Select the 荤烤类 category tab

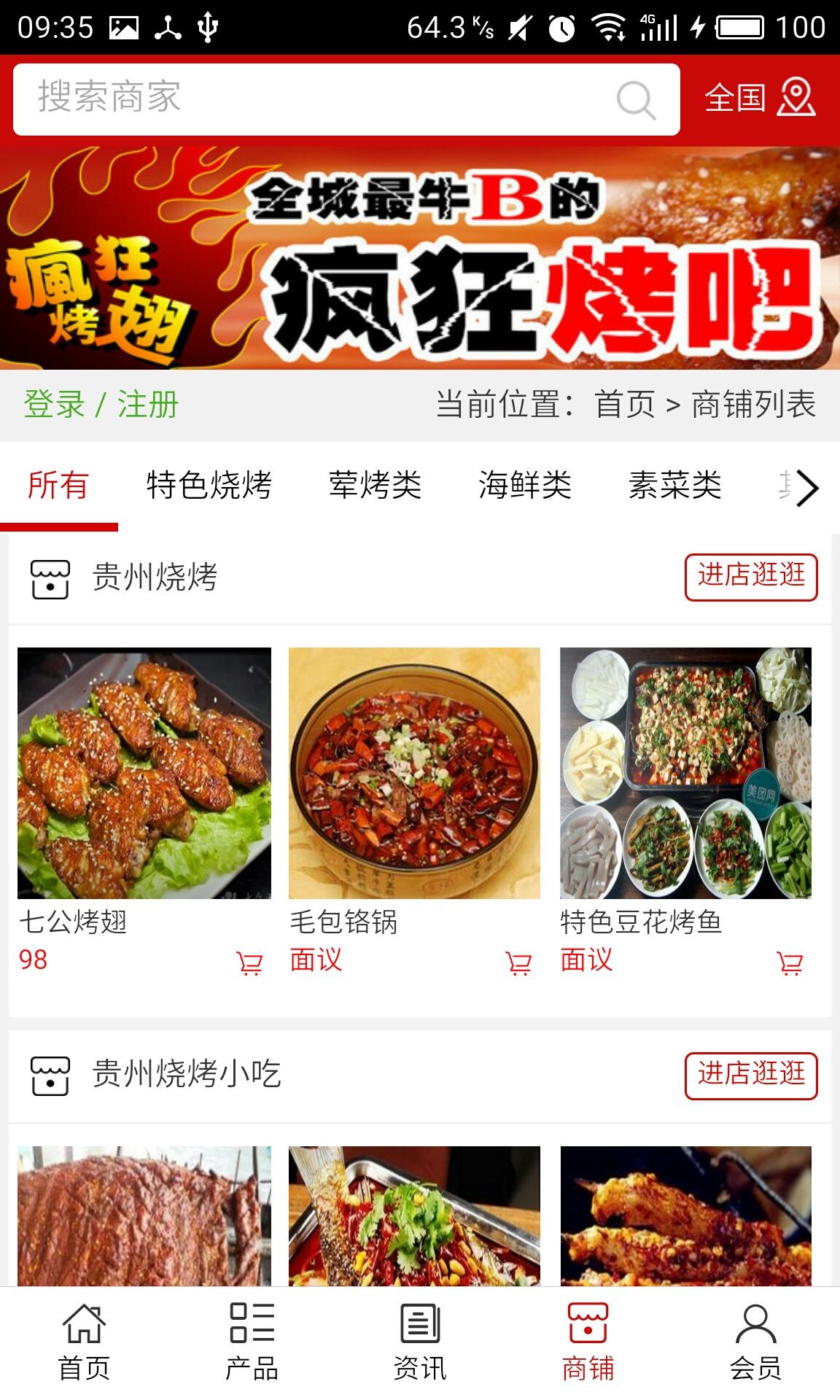click(x=375, y=486)
